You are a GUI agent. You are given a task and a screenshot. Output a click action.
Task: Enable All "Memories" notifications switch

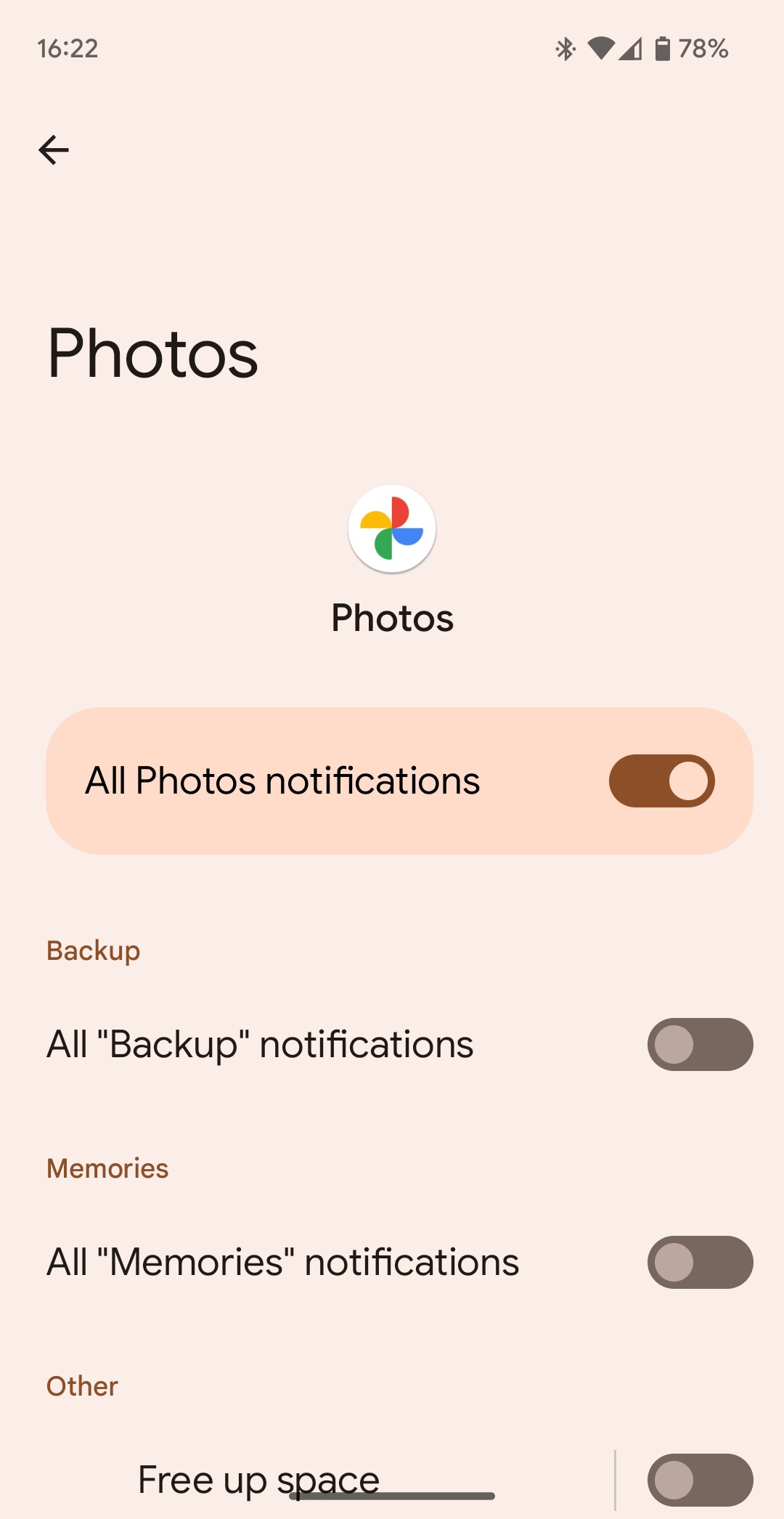700,1263
